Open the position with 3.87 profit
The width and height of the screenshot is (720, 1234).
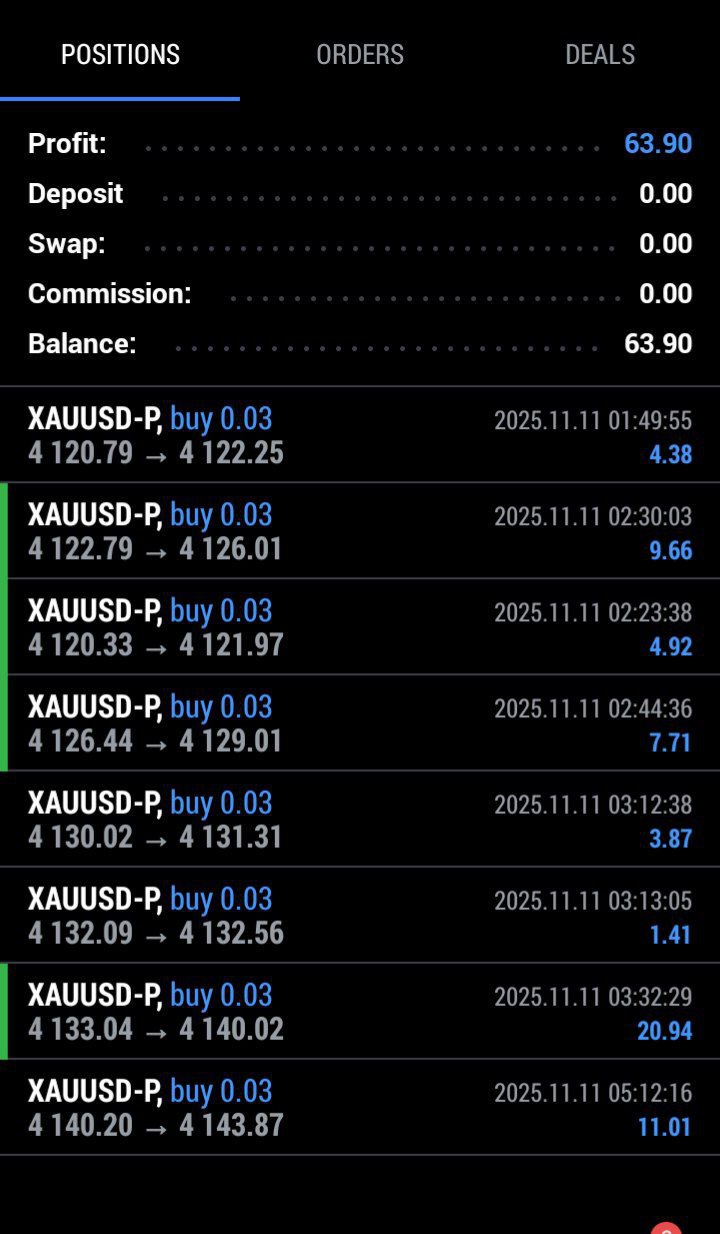(x=360, y=820)
